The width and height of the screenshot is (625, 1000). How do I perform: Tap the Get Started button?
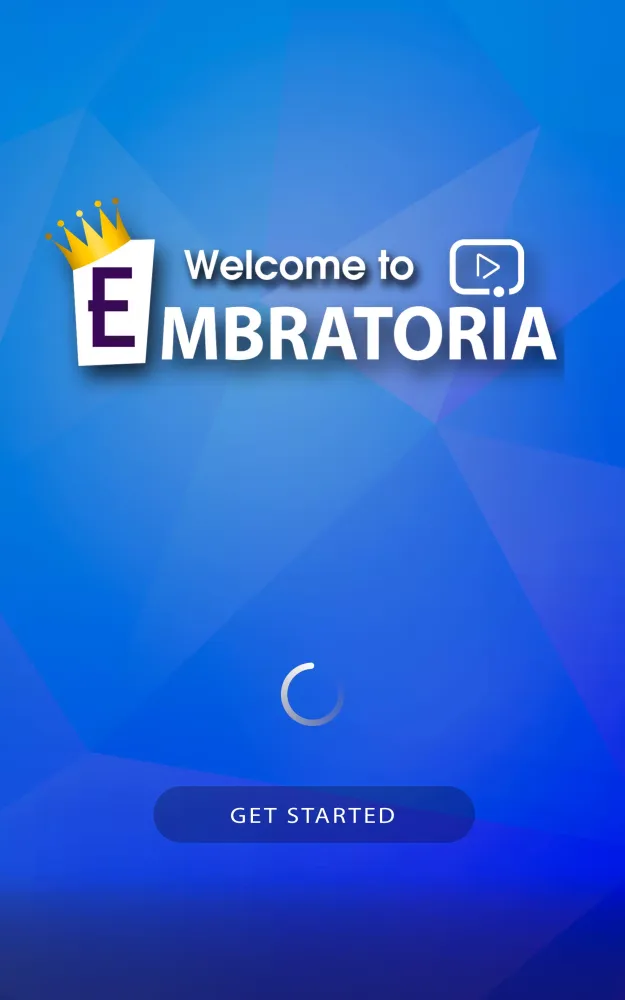click(x=313, y=815)
